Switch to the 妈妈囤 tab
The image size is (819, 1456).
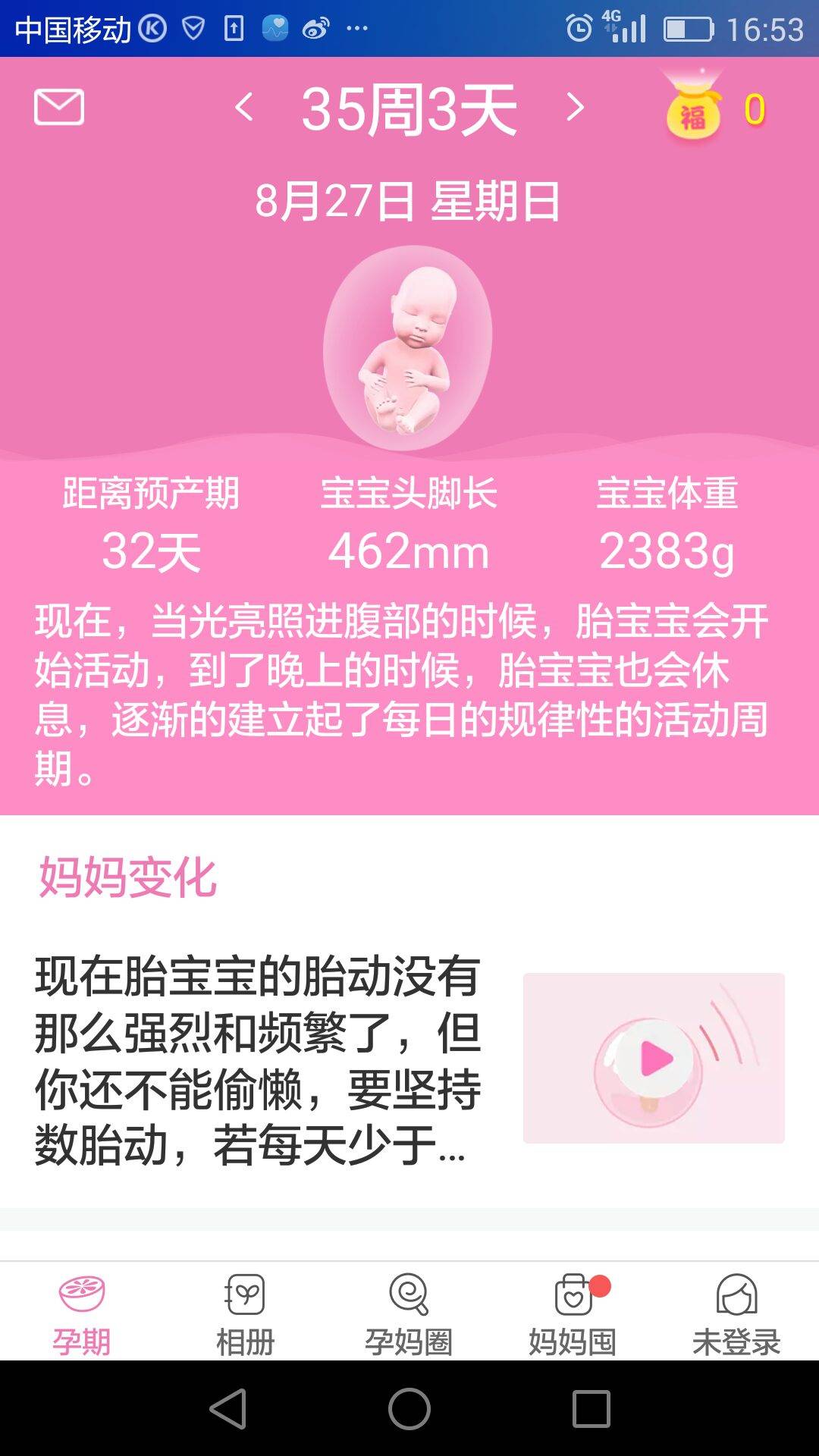click(573, 1314)
